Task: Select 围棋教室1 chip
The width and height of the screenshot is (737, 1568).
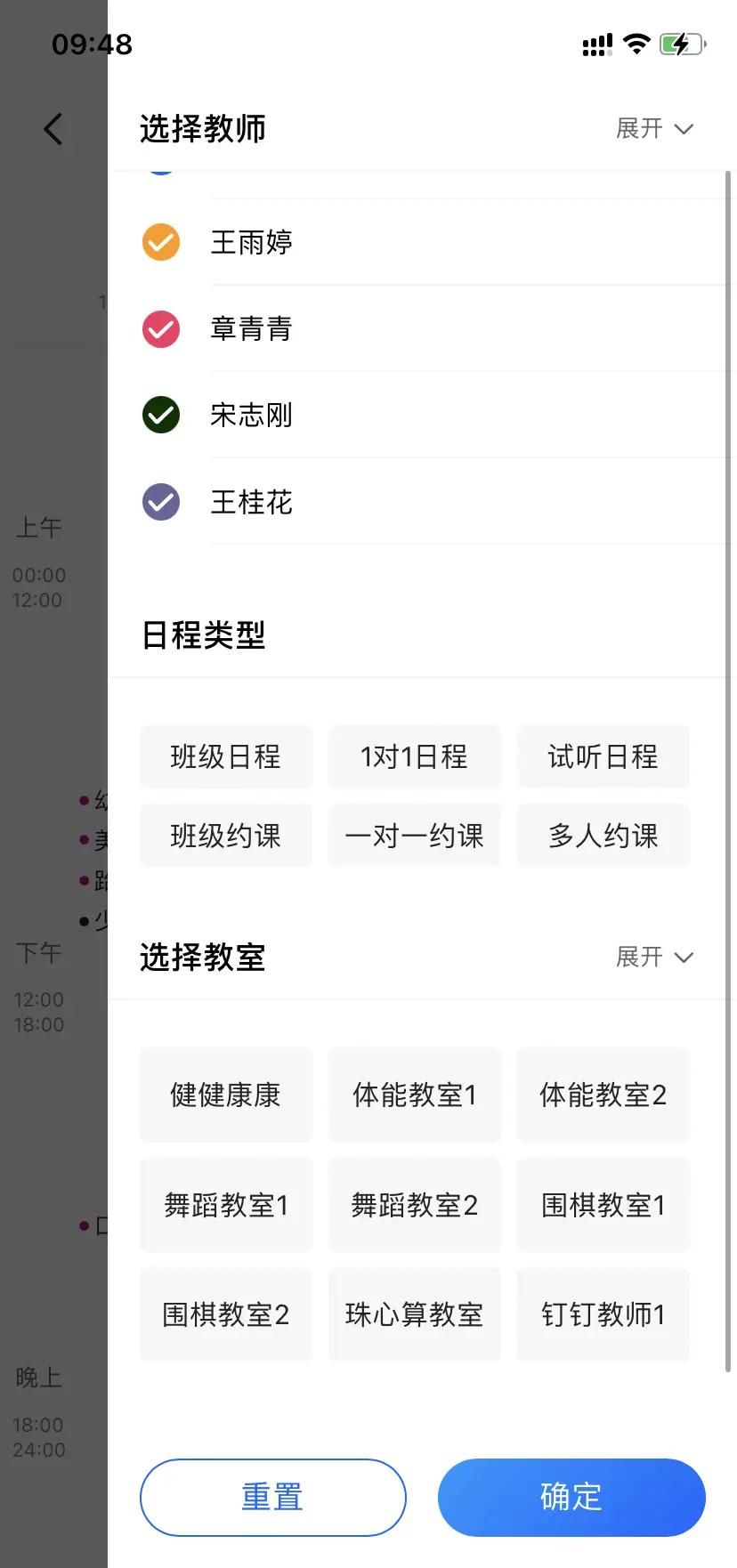Action: (603, 1205)
